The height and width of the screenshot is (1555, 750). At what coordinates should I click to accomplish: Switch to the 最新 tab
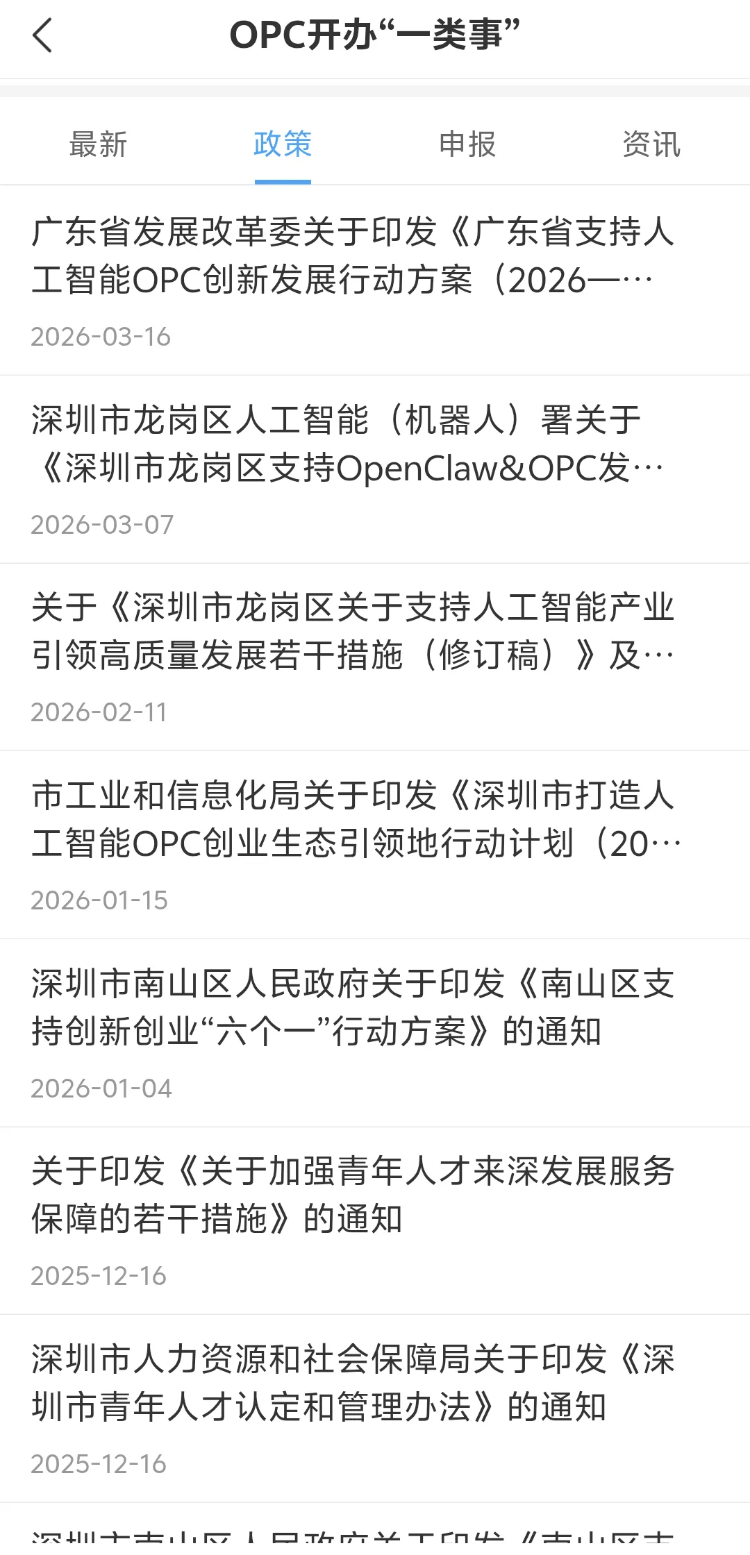98,144
